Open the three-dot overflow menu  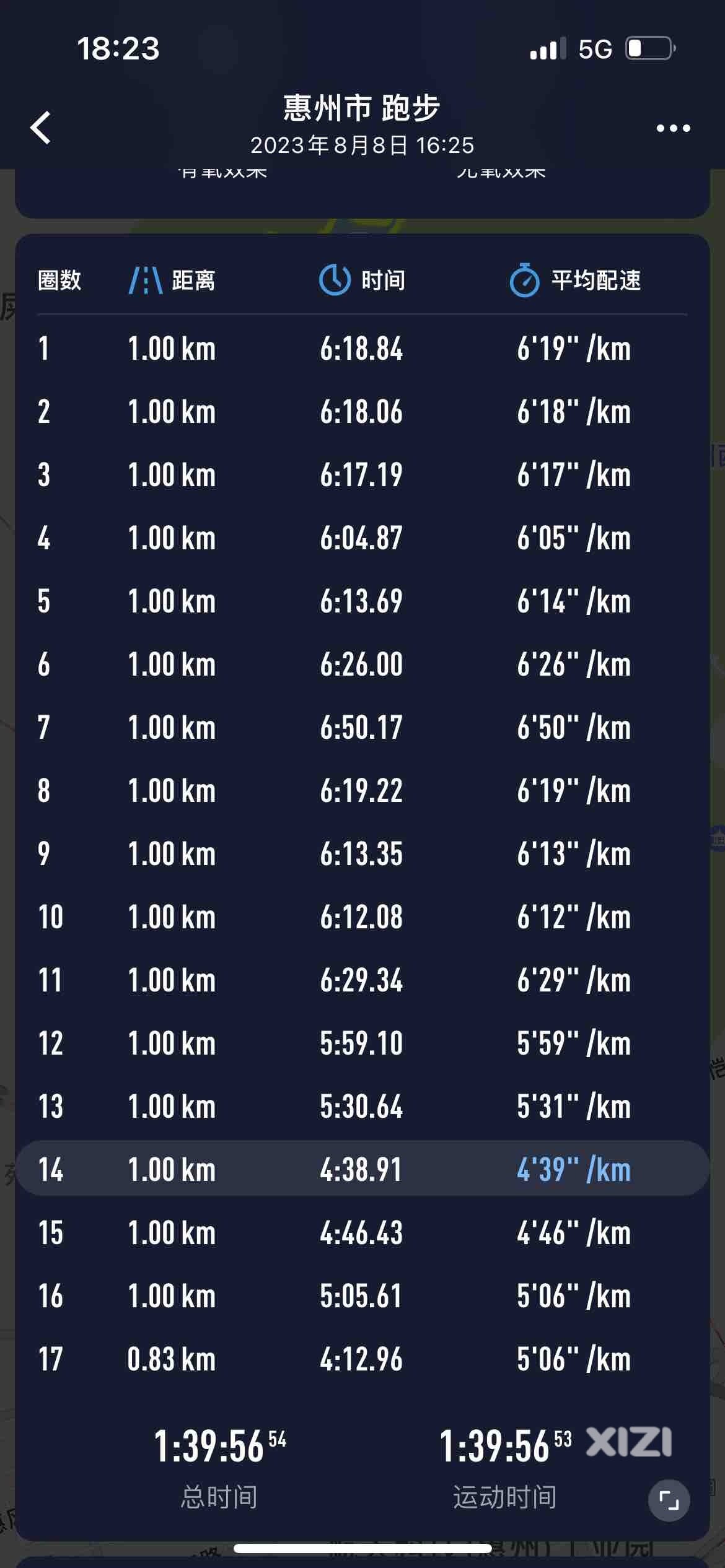673,128
